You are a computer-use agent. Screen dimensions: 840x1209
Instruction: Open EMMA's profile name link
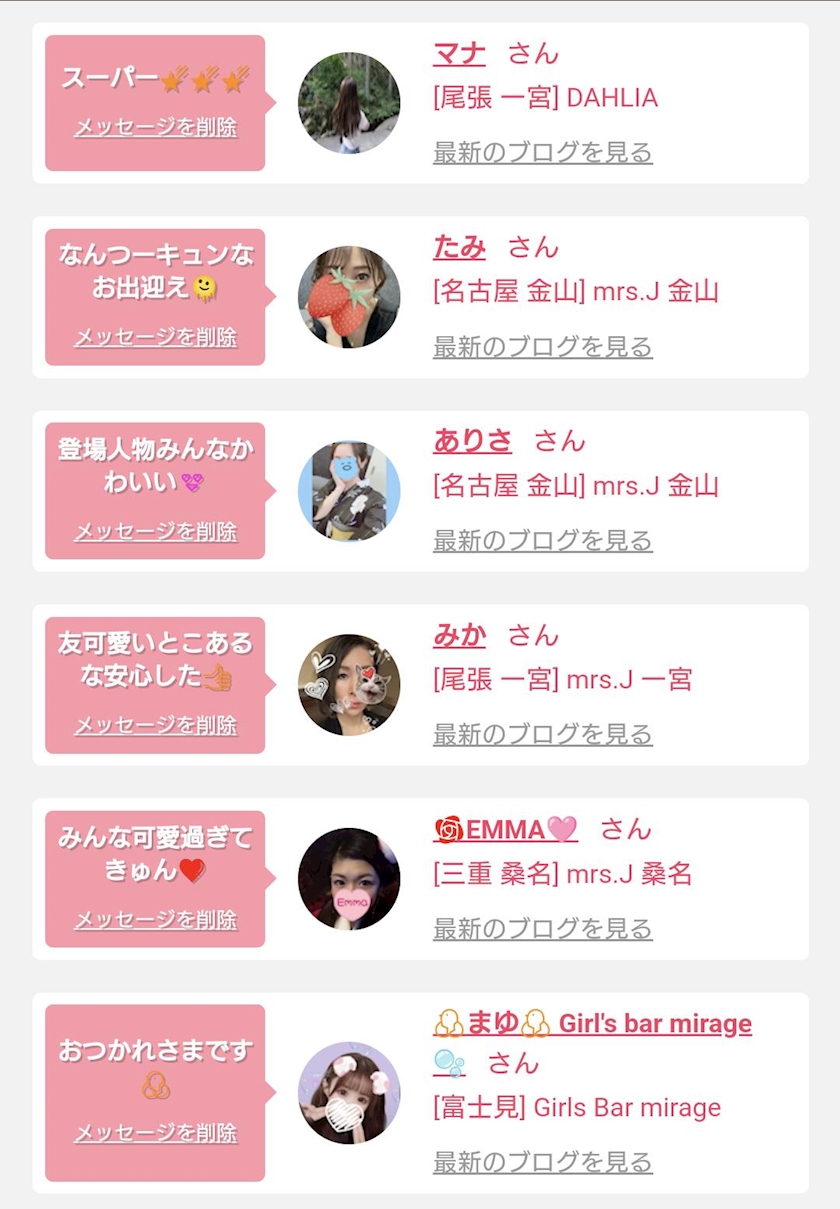506,829
